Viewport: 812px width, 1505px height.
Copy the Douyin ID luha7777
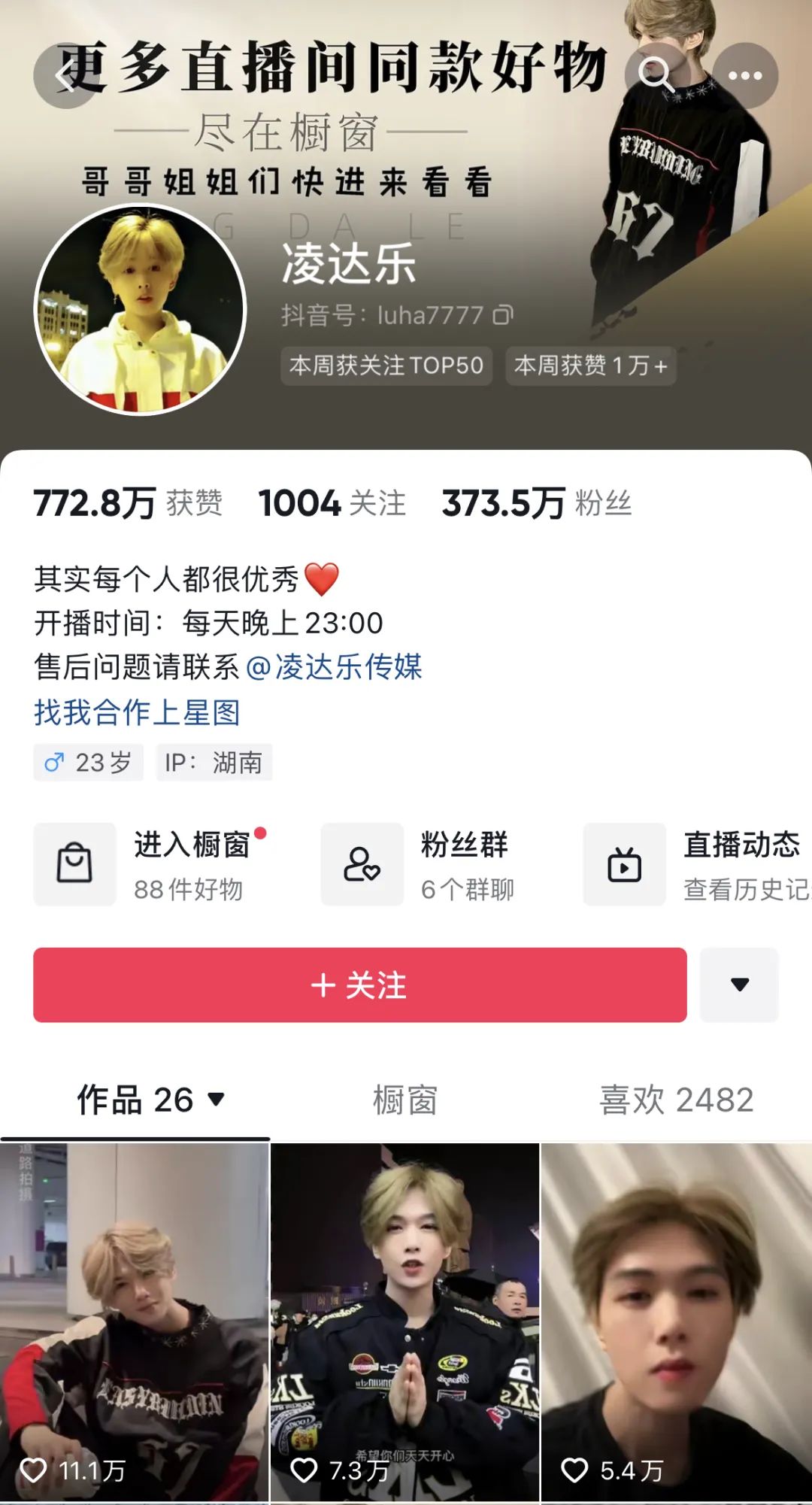(x=503, y=315)
